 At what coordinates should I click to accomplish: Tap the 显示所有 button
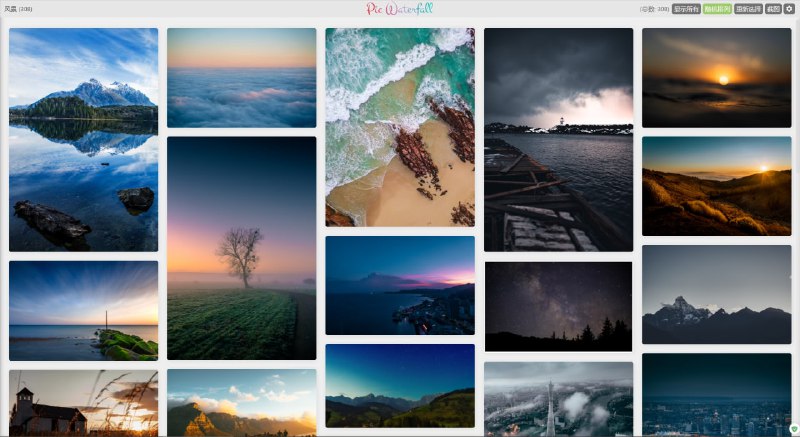tap(685, 9)
